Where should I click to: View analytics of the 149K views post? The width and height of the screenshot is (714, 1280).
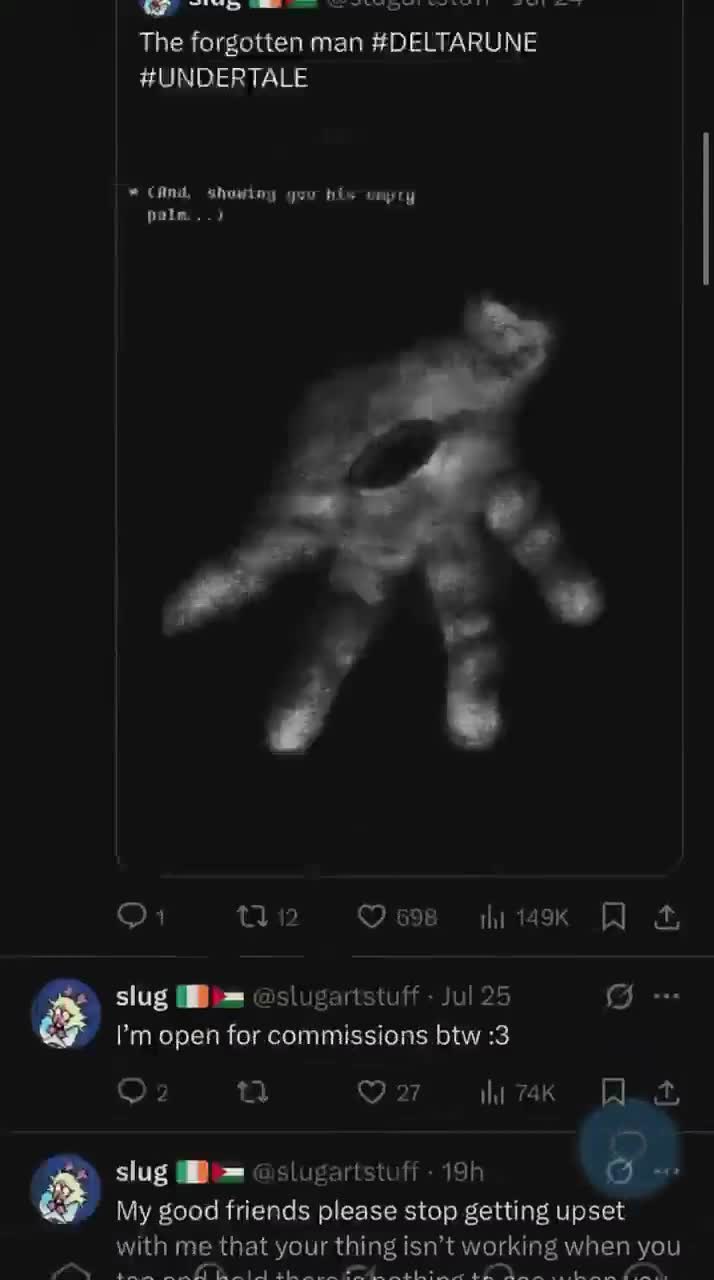(524, 917)
